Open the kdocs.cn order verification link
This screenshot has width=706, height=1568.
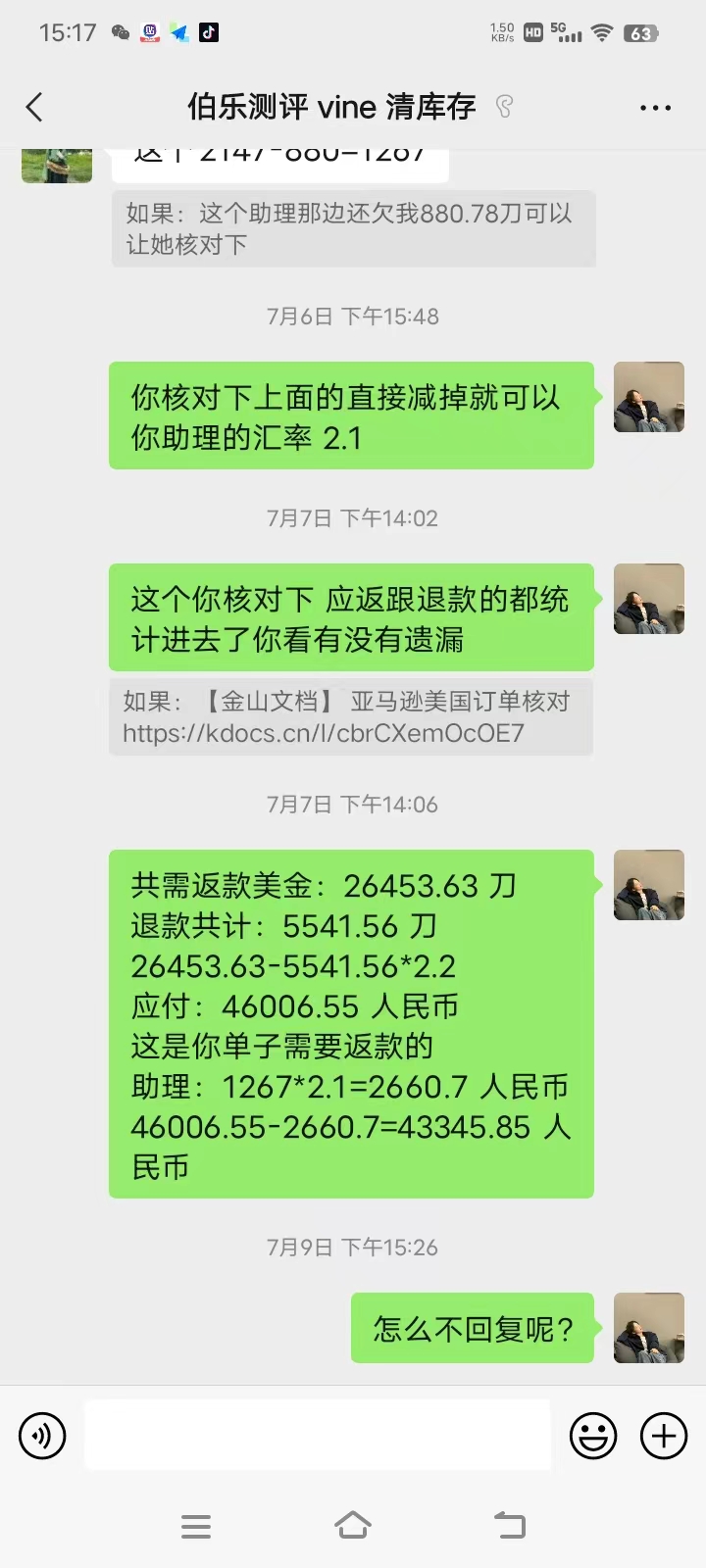[x=324, y=733]
